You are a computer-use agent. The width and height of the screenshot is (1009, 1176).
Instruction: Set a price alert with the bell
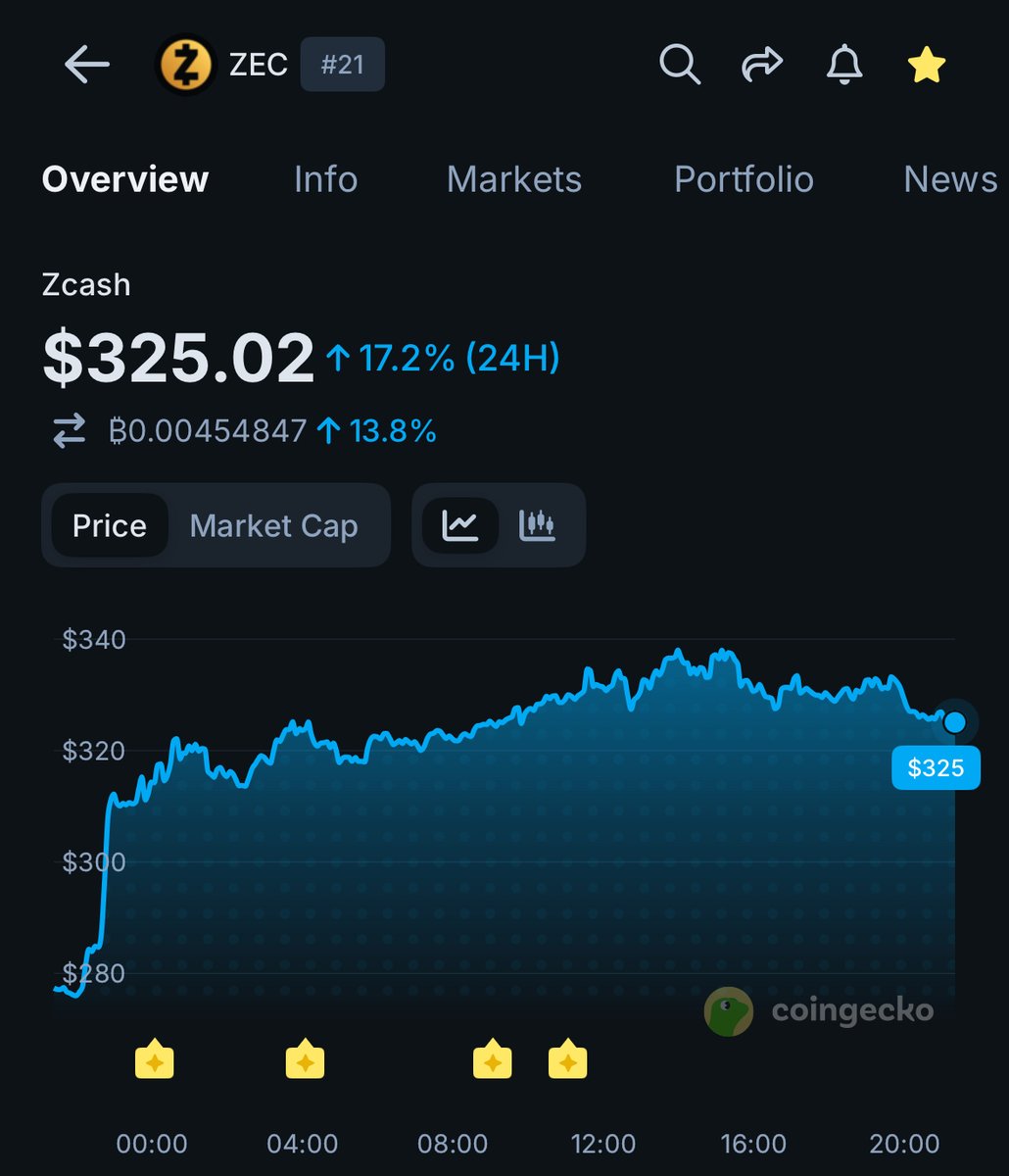843,65
